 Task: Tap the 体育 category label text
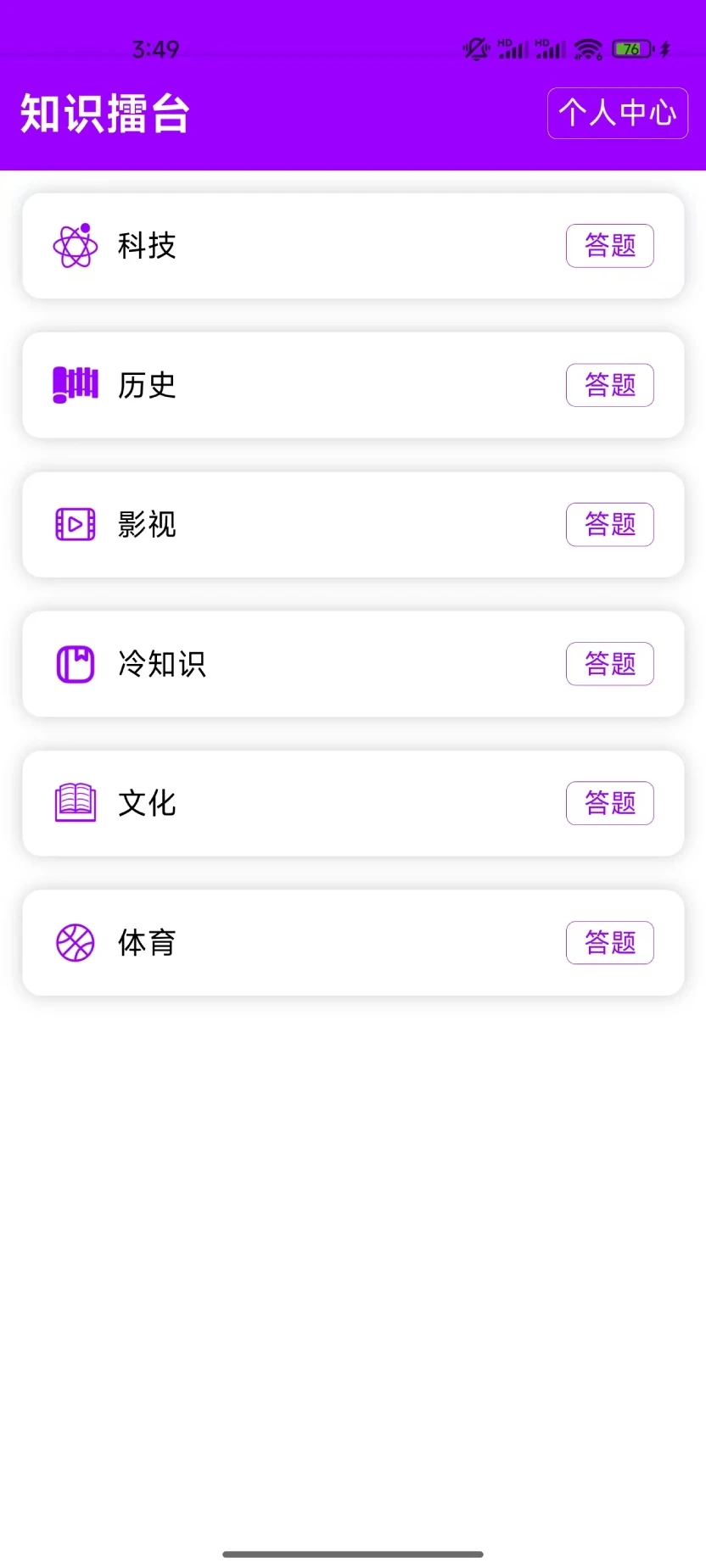pyautogui.click(x=145, y=941)
